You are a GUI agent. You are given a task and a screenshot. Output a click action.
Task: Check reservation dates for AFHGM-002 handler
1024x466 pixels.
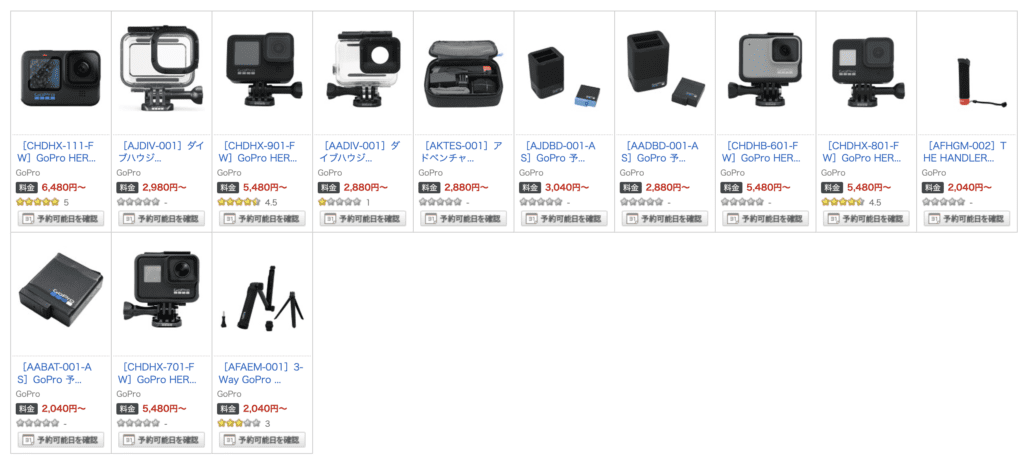point(966,219)
